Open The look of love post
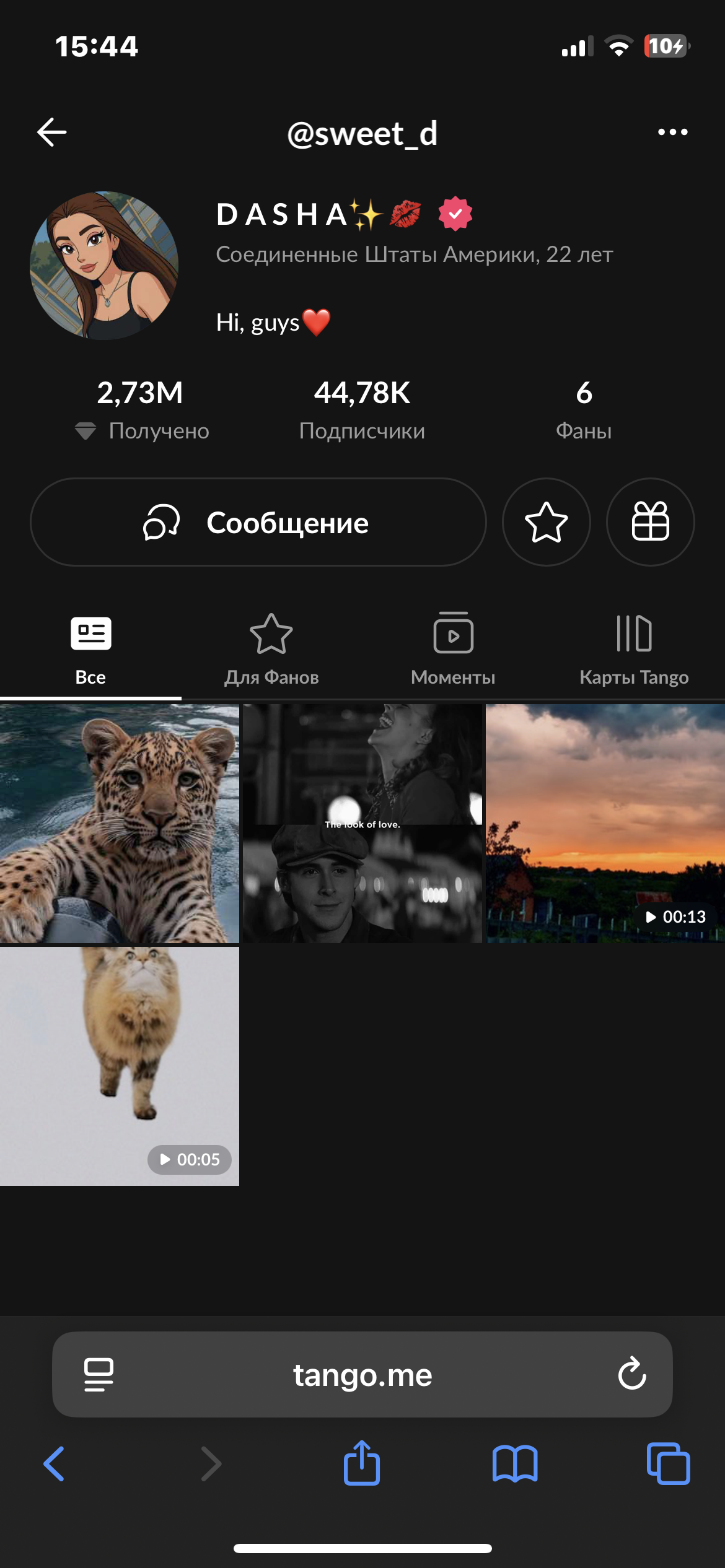Image resolution: width=725 pixels, height=1568 pixels. coord(362,824)
